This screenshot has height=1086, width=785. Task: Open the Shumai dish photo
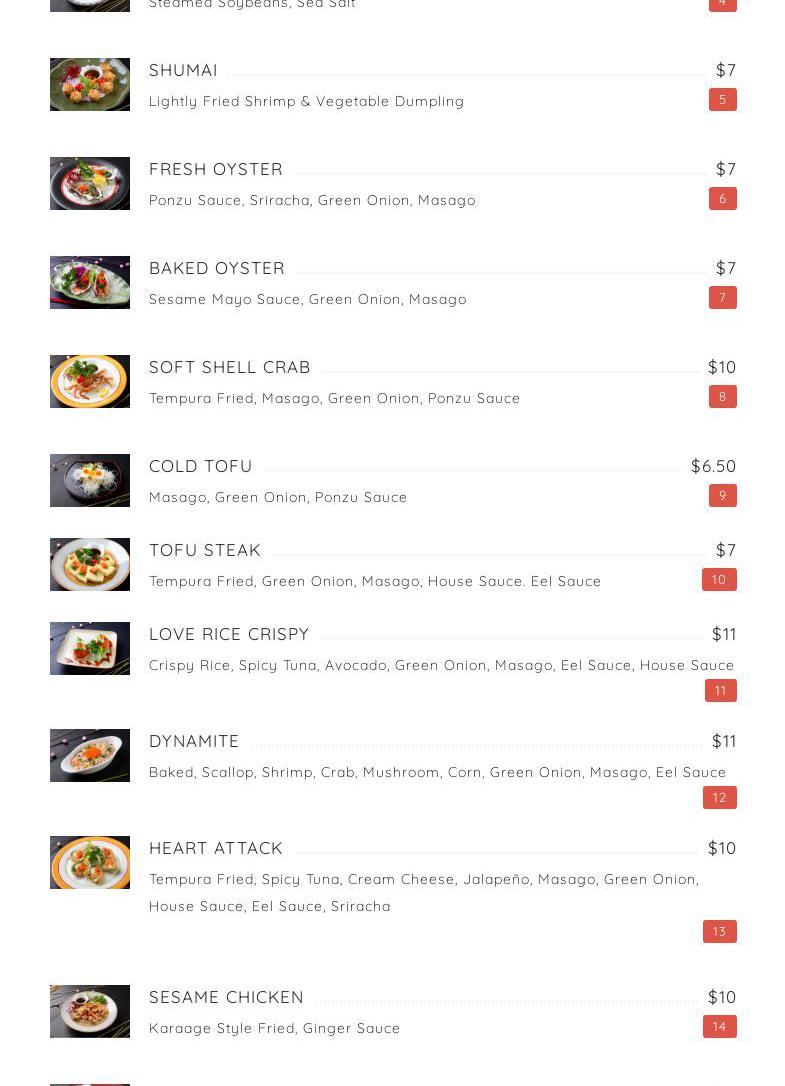coord(90,84)
